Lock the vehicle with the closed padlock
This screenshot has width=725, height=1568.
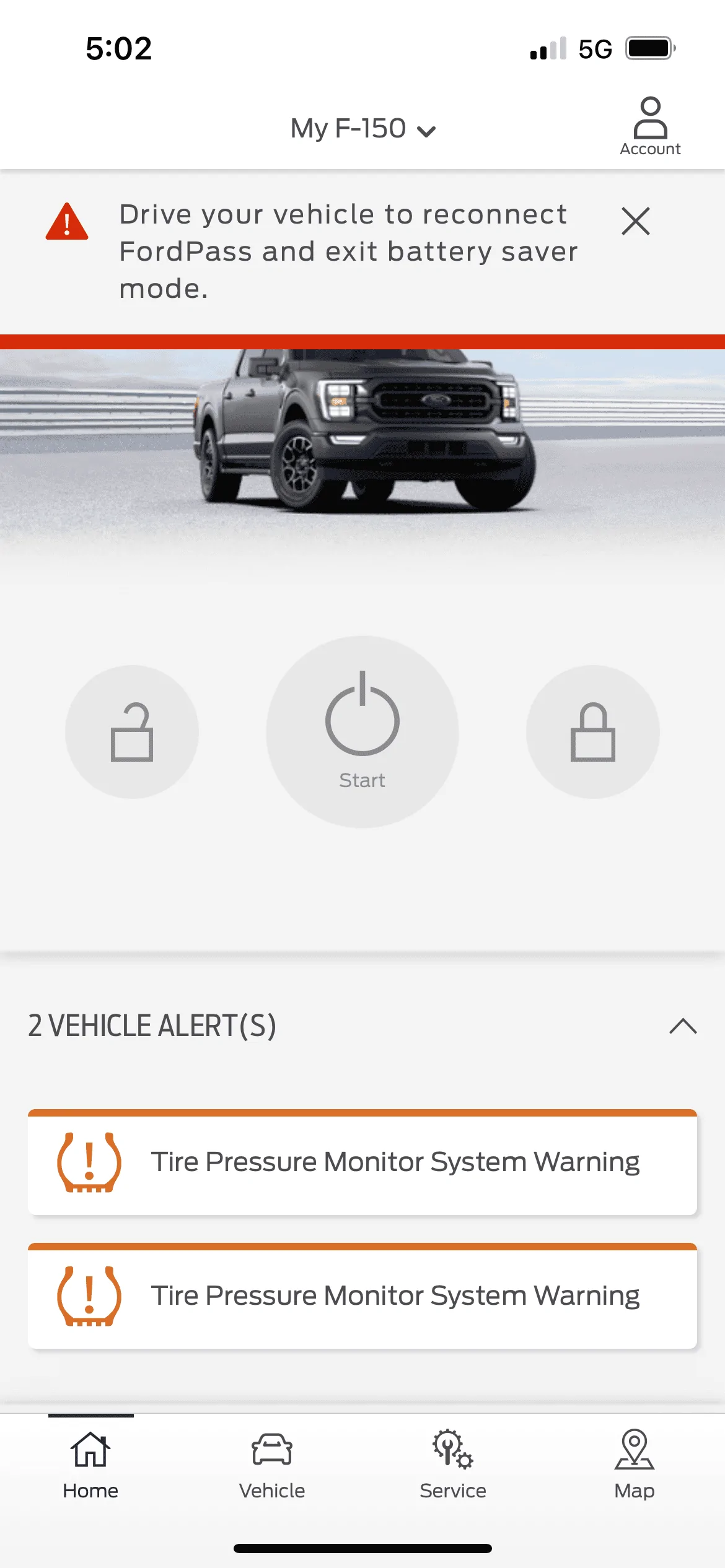pyautogui.click(x=592, y=732)
